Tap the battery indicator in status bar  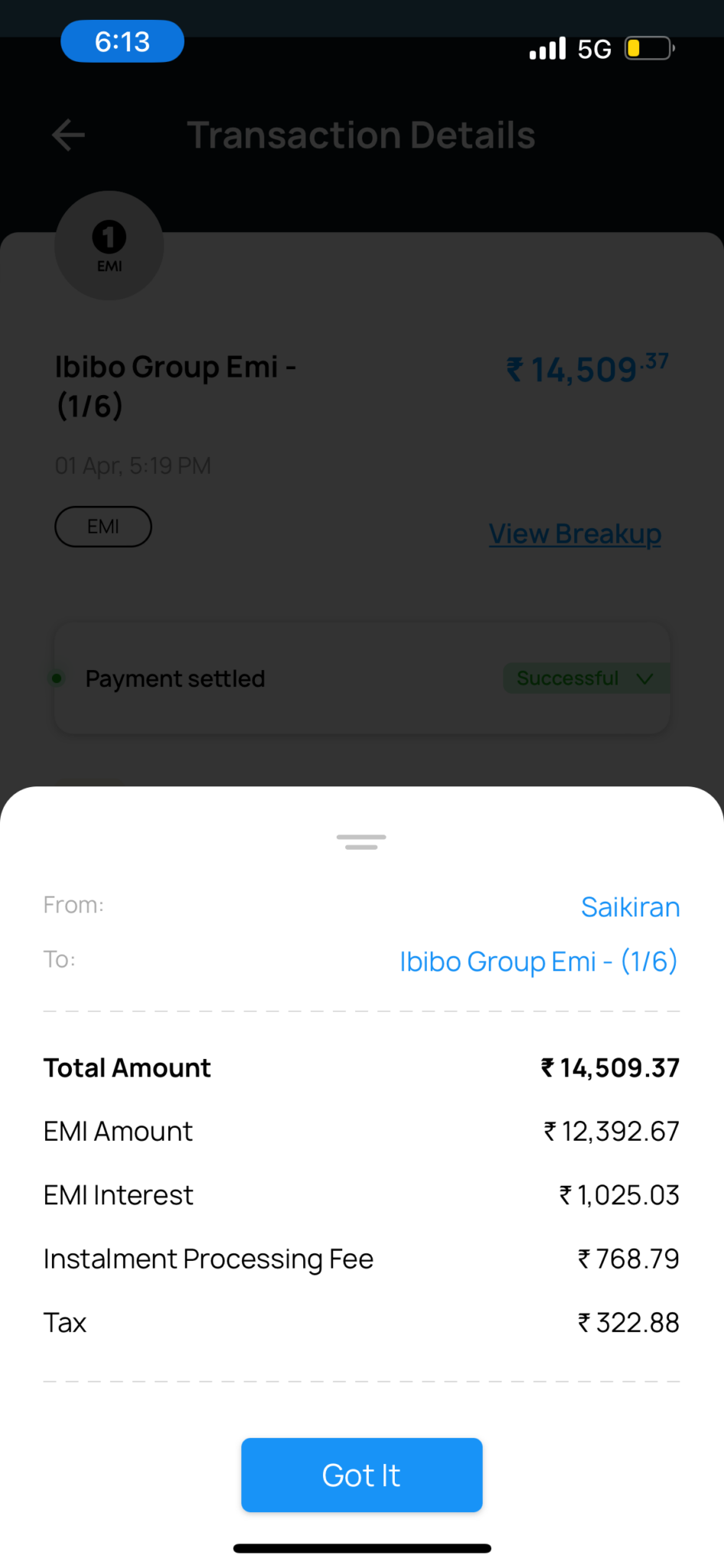(x=647, y=47)
